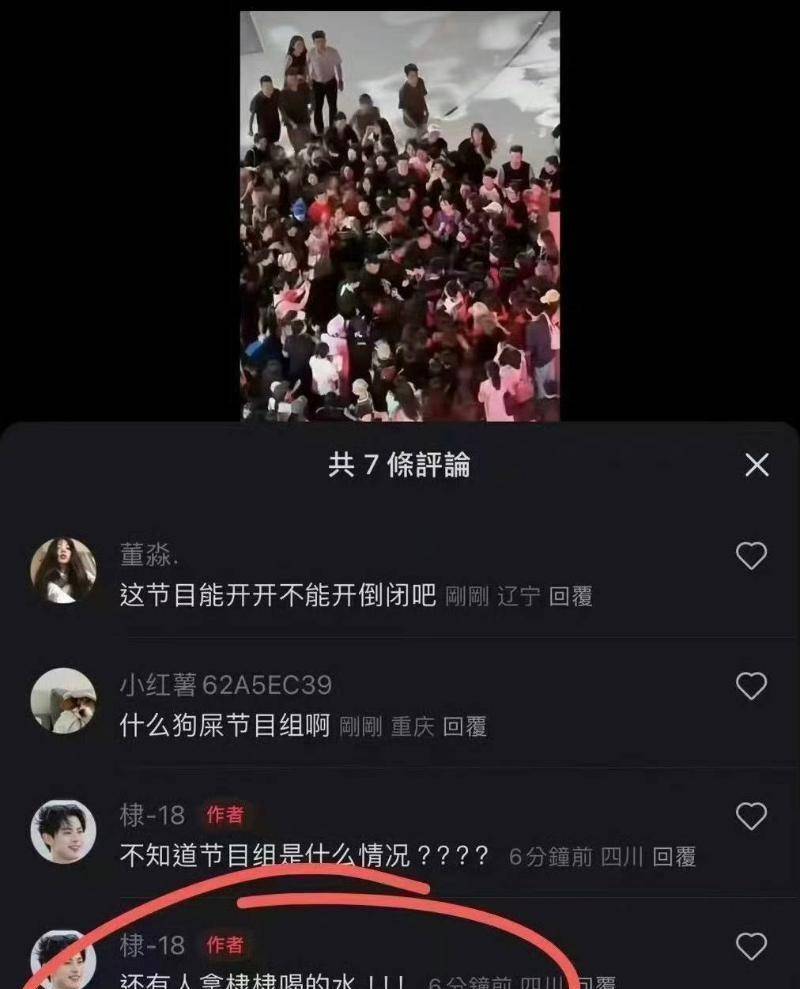Open 董淼.'s profile picture
Screen dimensions: 800x989
(64, 571)
